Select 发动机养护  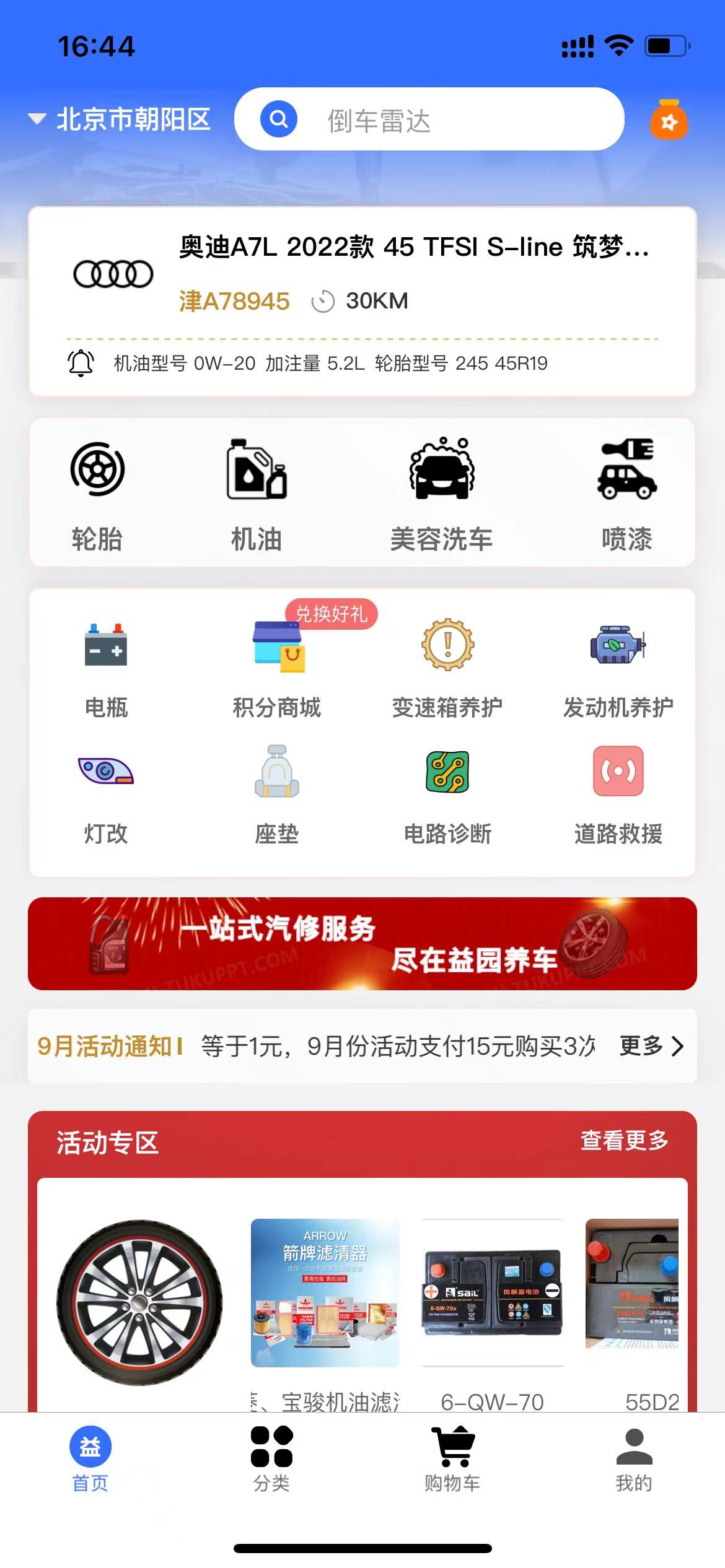click(618, 669)
